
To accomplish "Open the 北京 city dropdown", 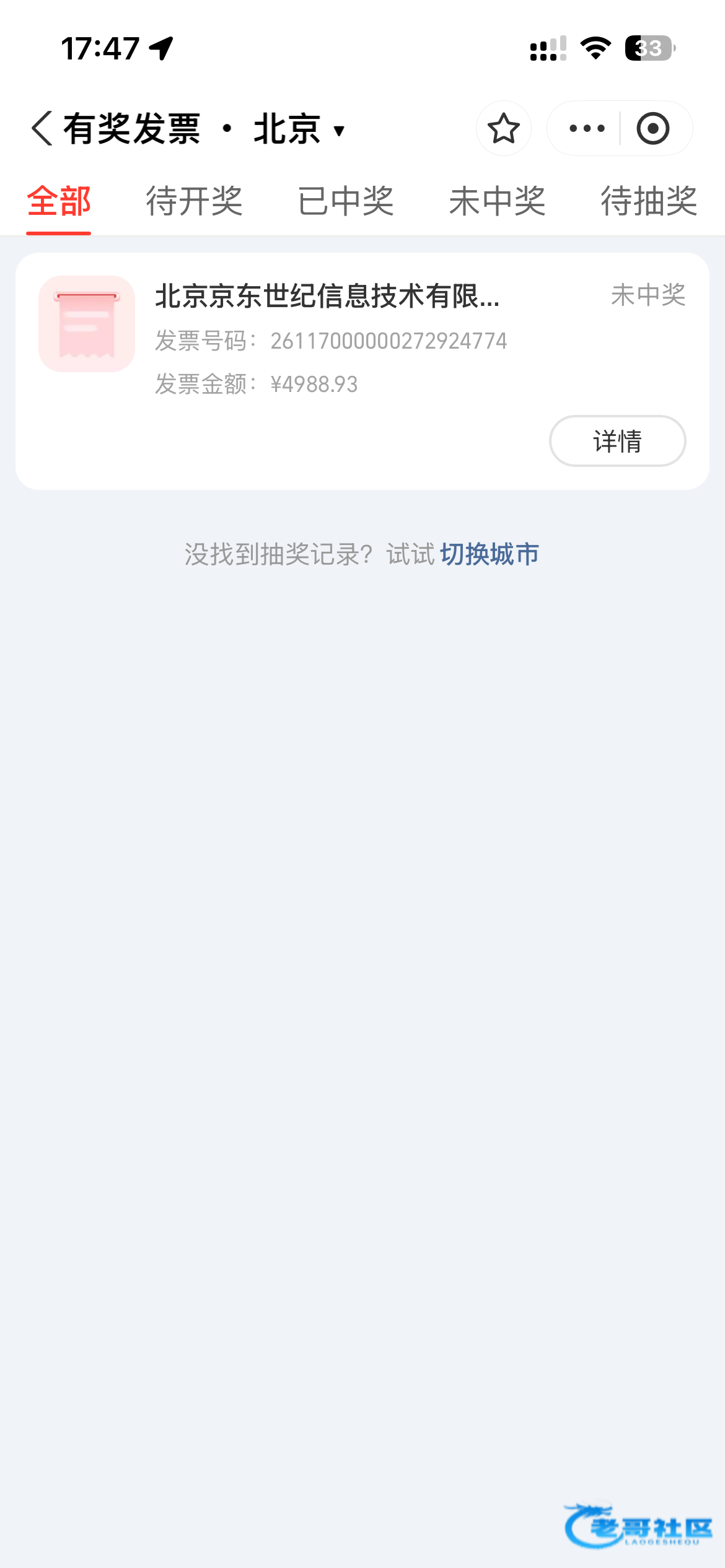I will pos(299,129).
